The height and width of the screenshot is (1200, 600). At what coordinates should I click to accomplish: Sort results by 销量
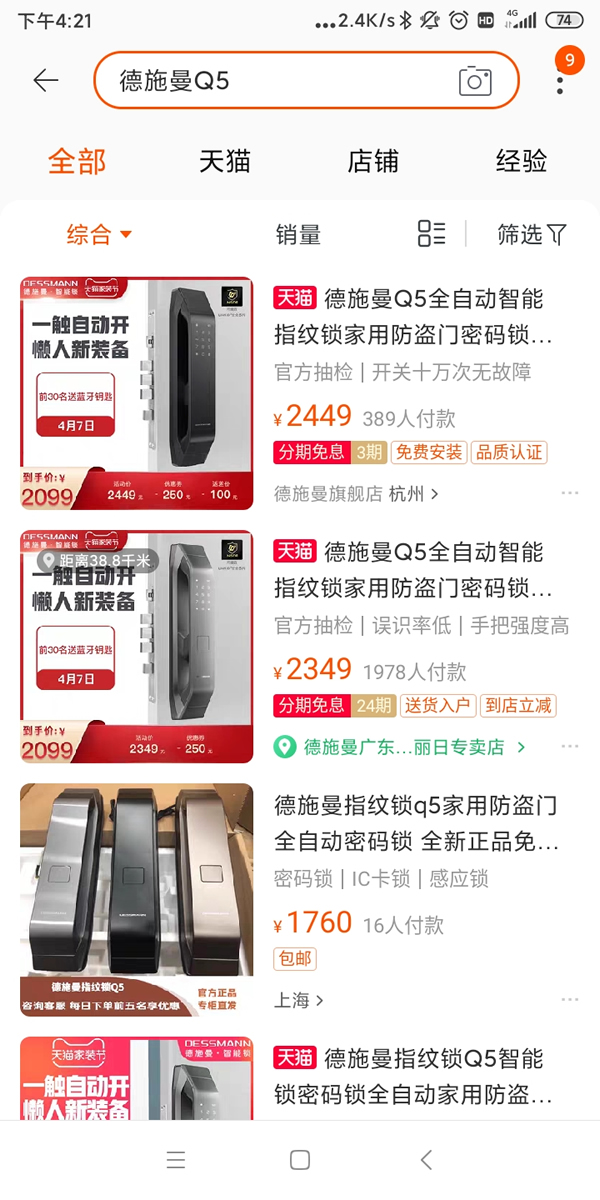(x=298, y=235)
